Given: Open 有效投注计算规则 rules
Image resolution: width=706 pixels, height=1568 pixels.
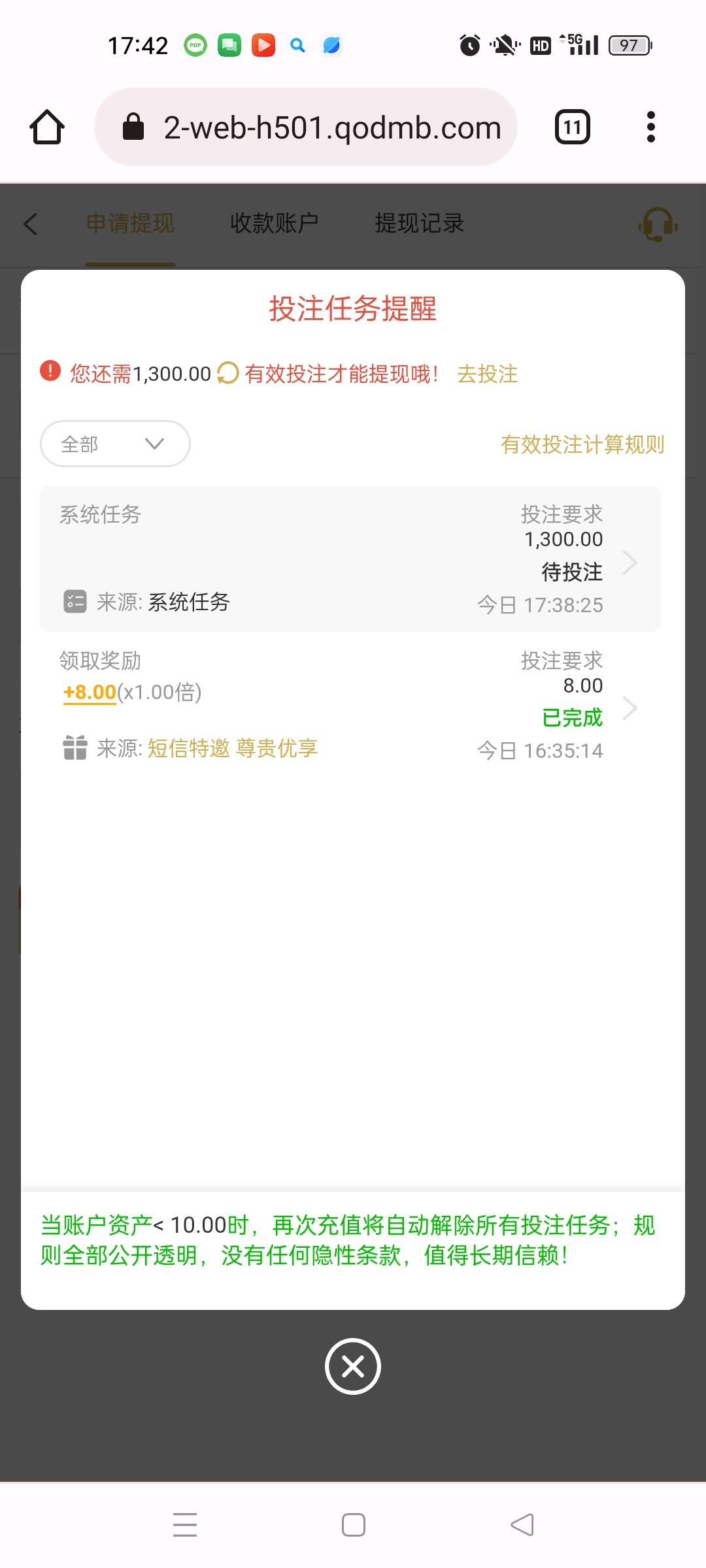Looking at the screenshot, I should pos(582,444).
